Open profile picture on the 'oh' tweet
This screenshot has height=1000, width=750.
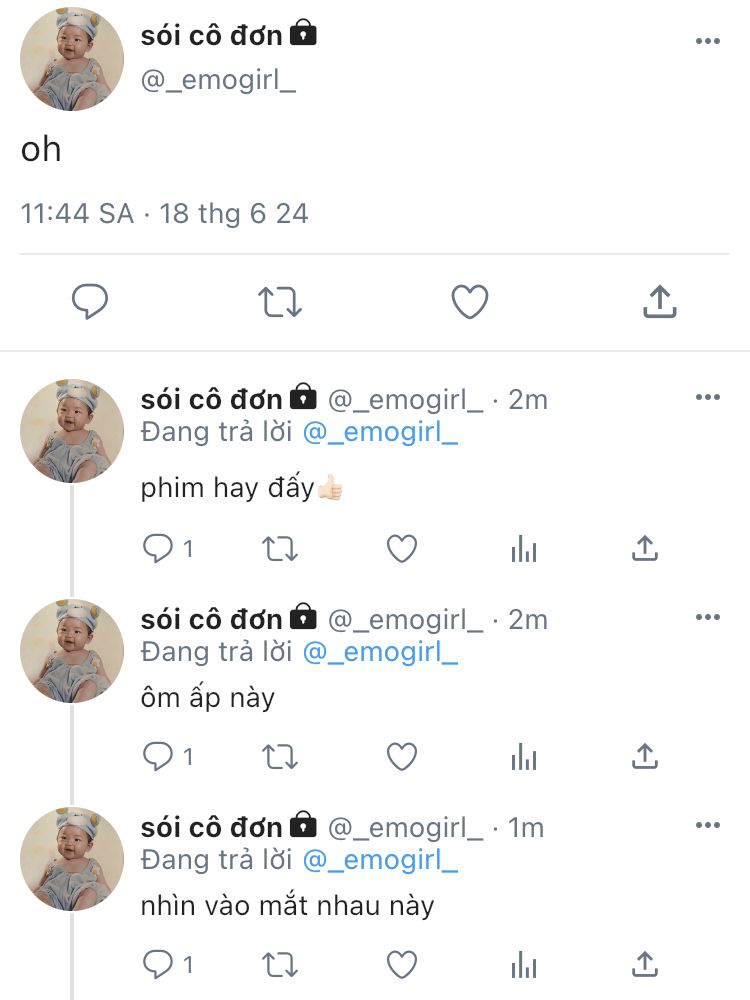[72, 59]
